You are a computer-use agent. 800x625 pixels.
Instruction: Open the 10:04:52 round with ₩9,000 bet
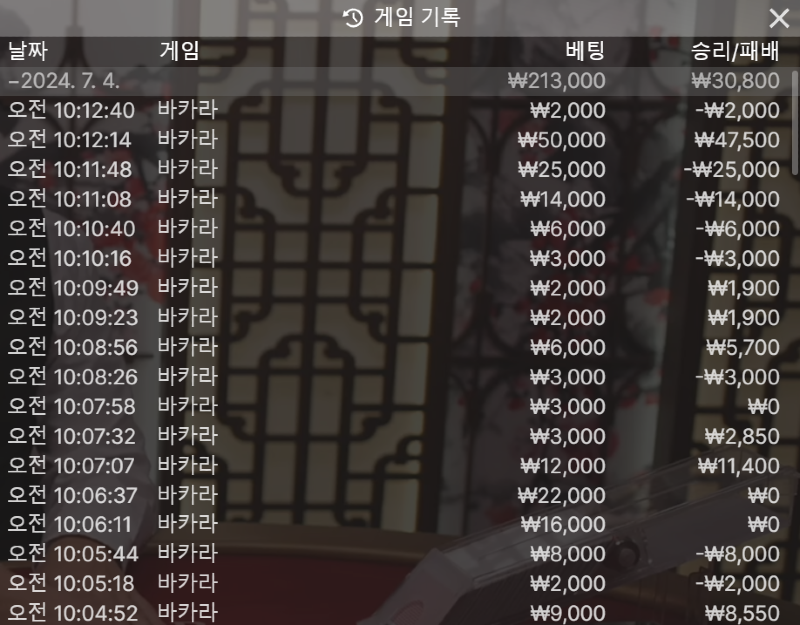[x=393, y=612]
